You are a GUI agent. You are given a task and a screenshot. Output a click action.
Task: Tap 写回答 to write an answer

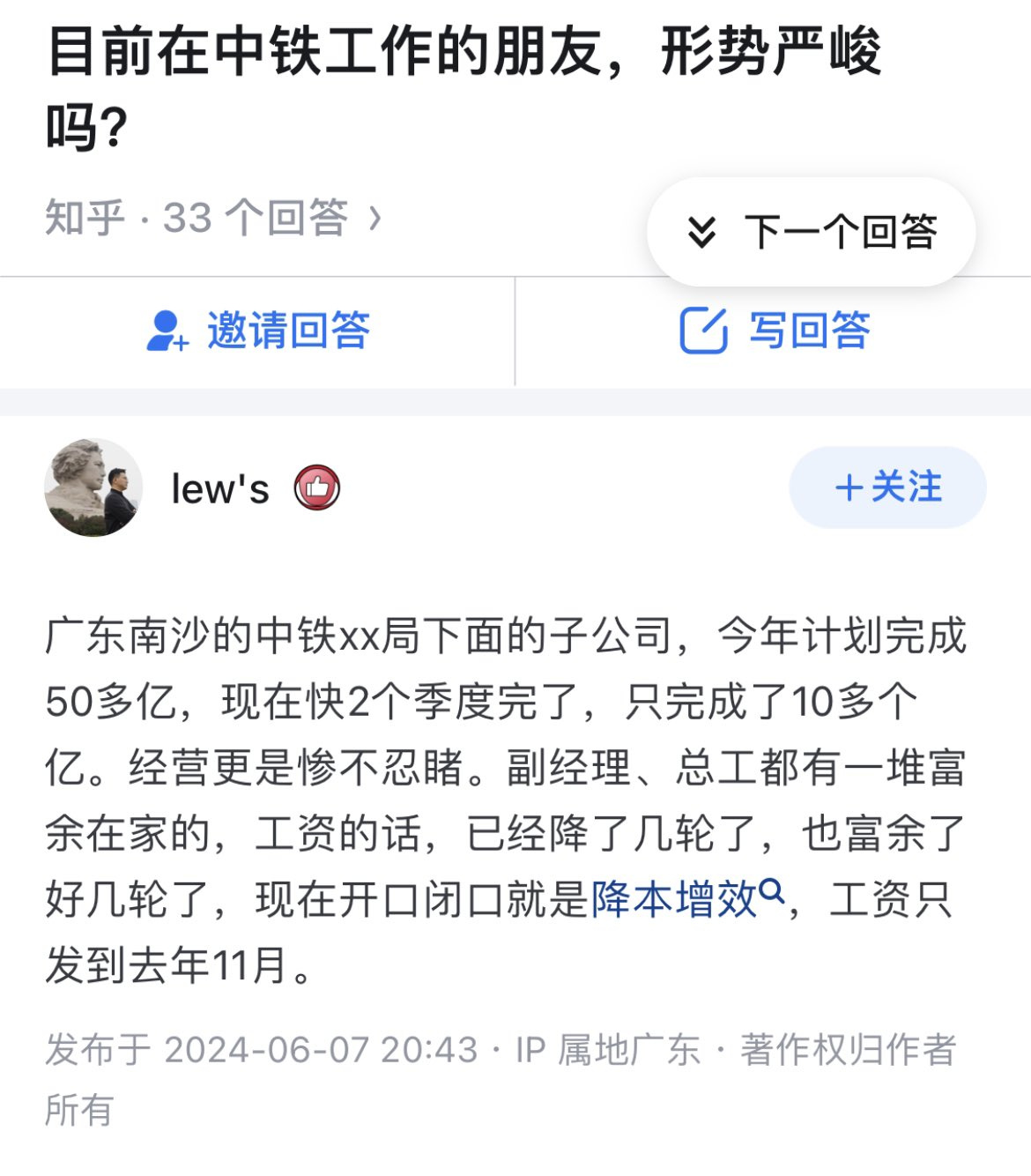[774, 331]
